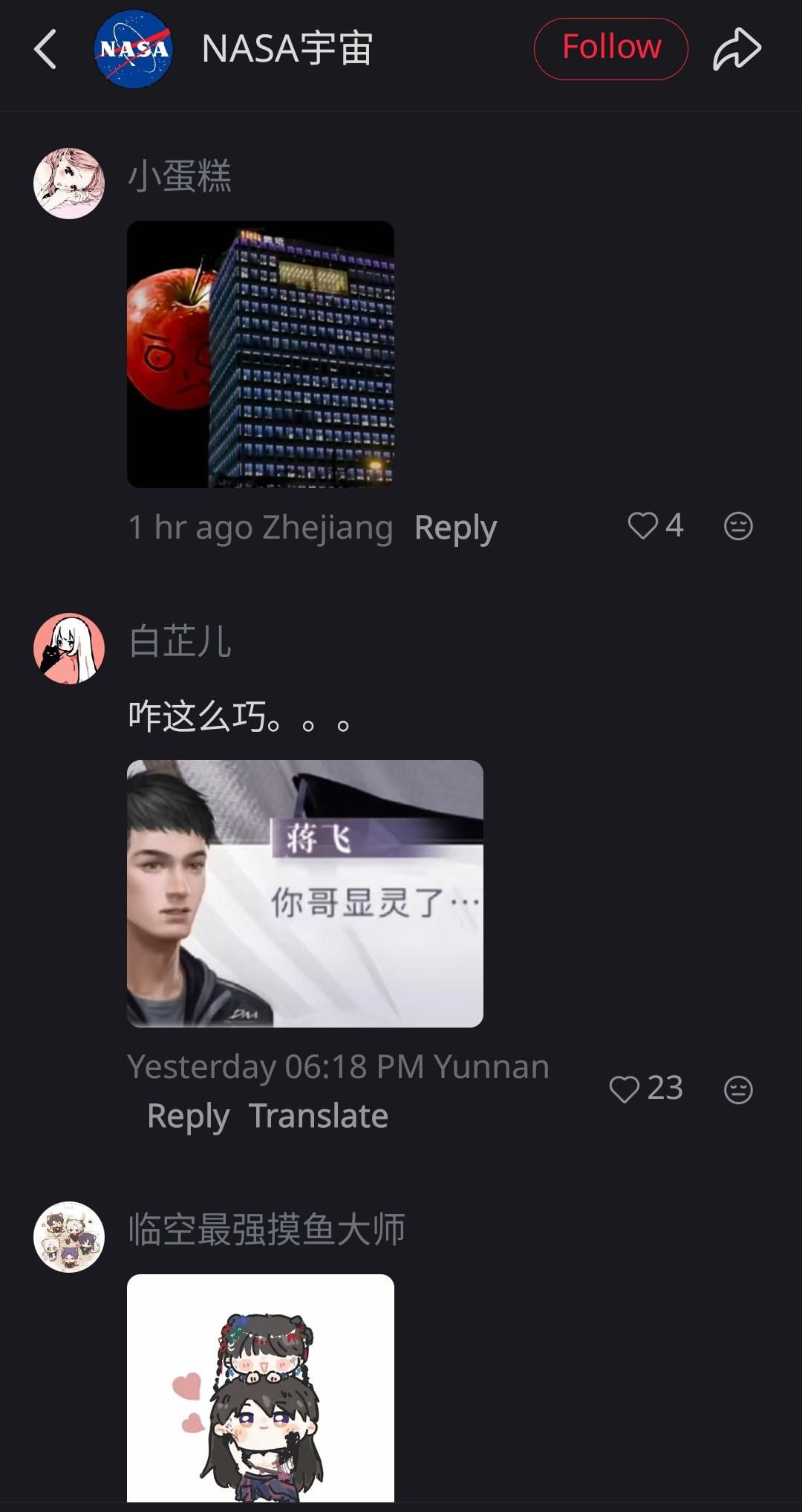Reply to 白芷儿's comment

click(x=188, y=1116)
